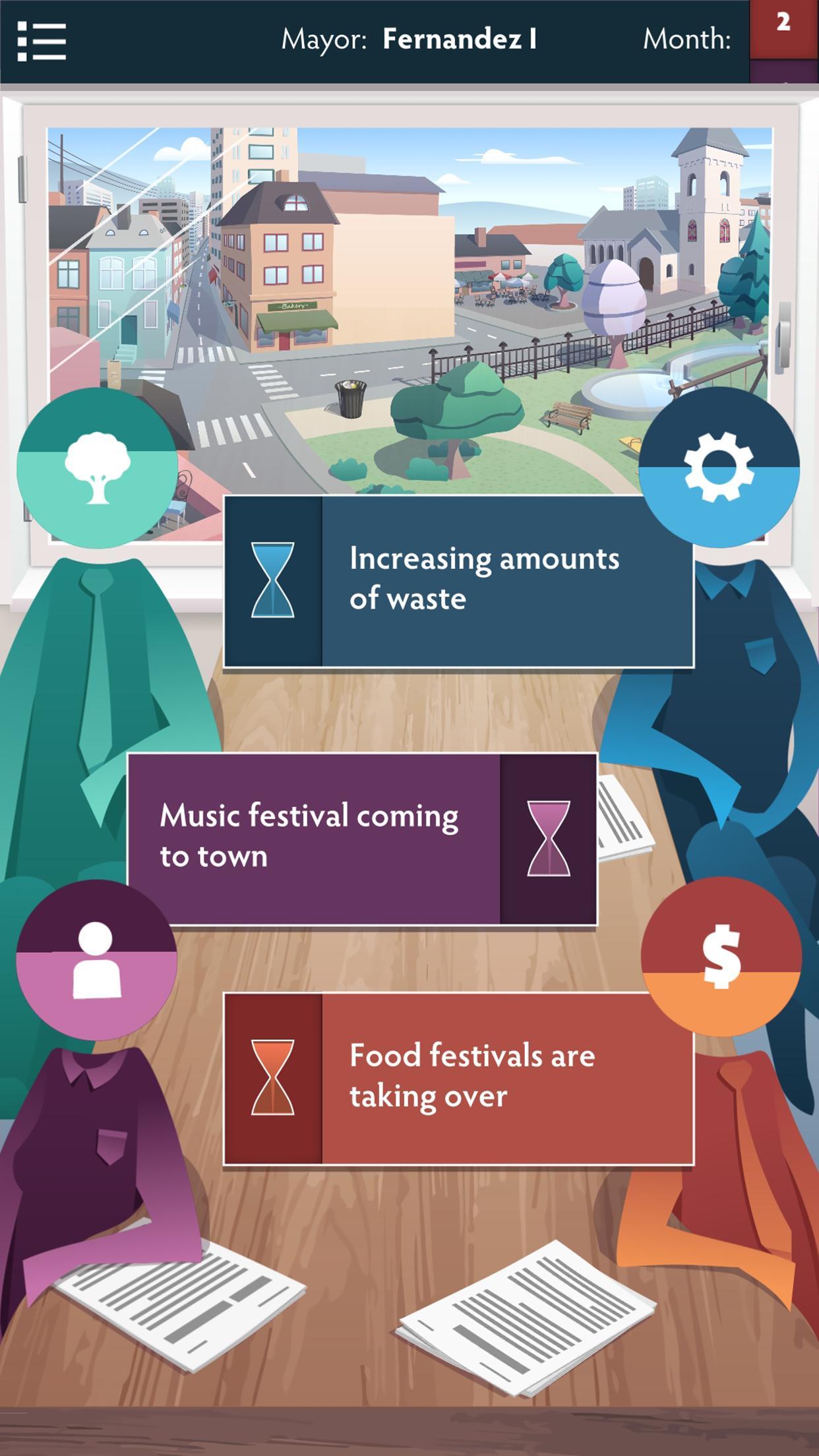This screenshot has height=1456, width=819.
Task: Tap the person social advisor icon
Action: pos(97,959)
